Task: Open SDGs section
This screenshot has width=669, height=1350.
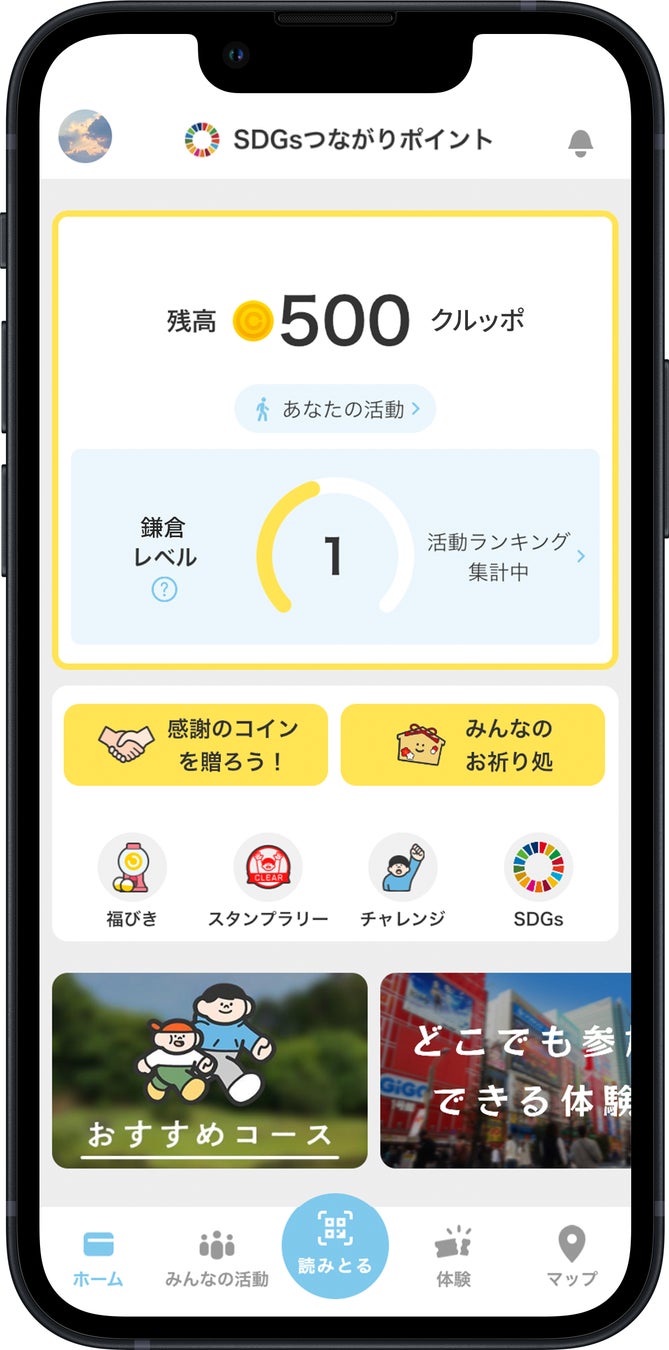Action: (x=538, y=880)
